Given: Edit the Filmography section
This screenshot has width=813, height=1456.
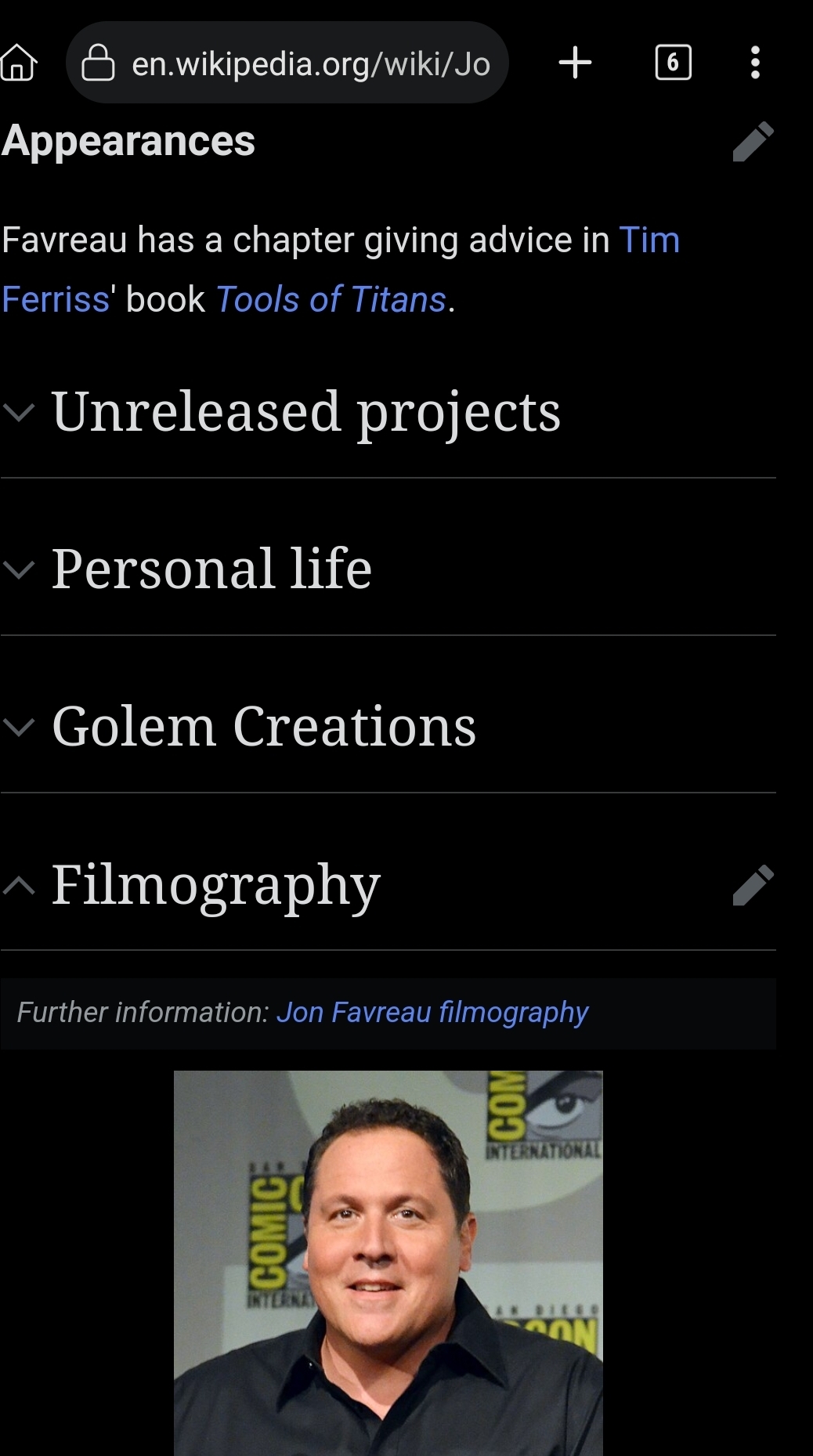Looking at the screenshot, I should pos(753,885).
